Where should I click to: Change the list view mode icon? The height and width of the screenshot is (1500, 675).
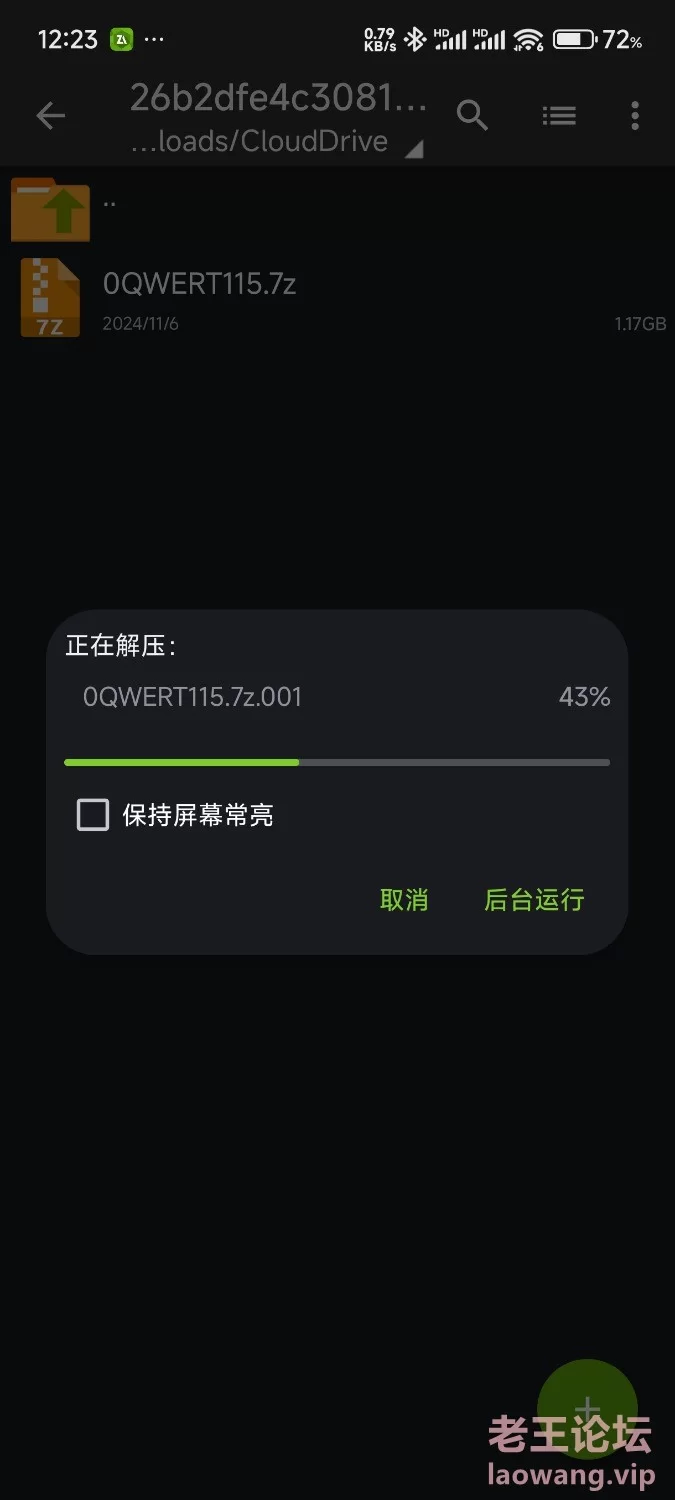pos(559,116)
